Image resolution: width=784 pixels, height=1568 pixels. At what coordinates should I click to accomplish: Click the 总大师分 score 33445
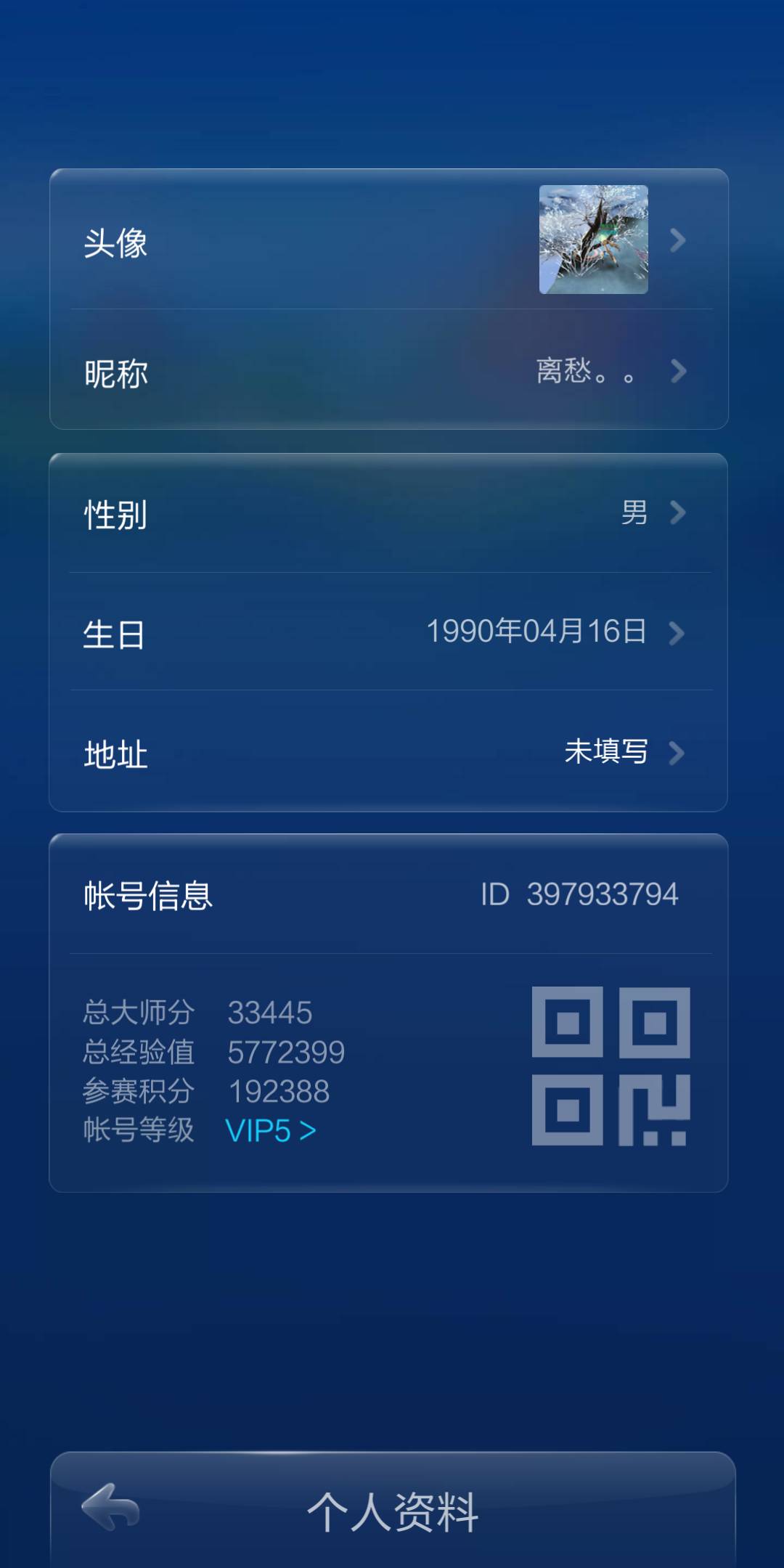270,1013
